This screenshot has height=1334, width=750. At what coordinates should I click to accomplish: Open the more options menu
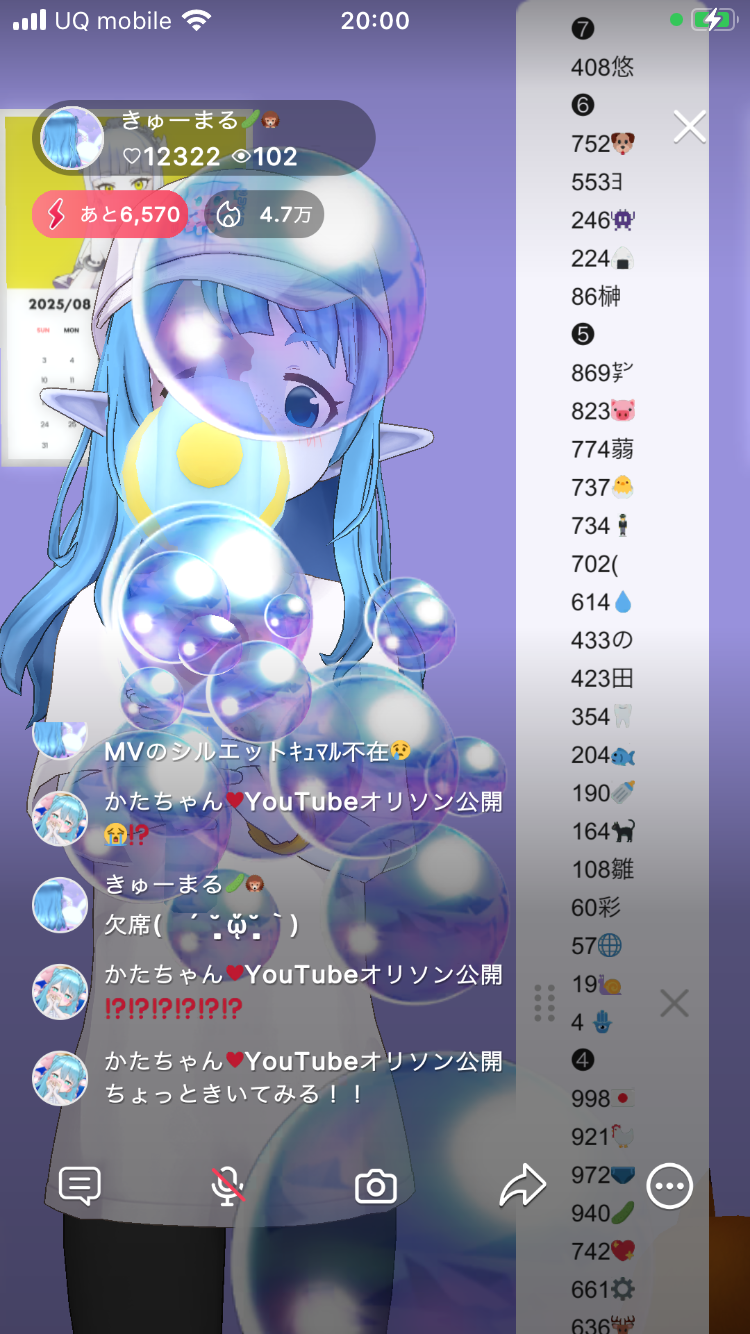(x=669, y=1186)
